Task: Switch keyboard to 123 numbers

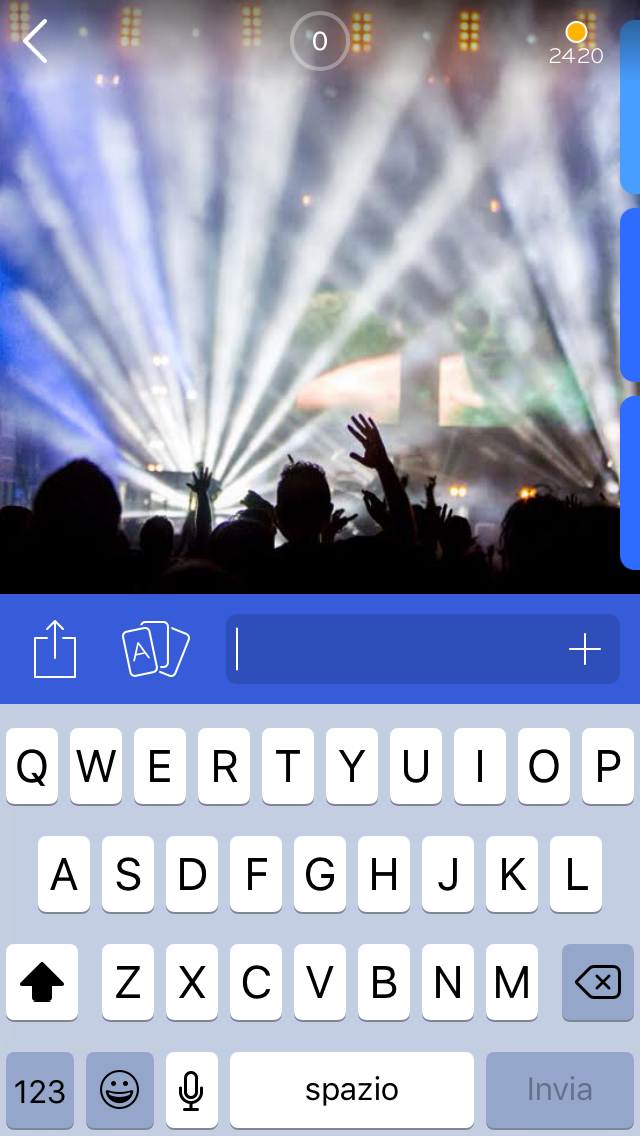Action: pyautogui.click(x=40, y=1090)
